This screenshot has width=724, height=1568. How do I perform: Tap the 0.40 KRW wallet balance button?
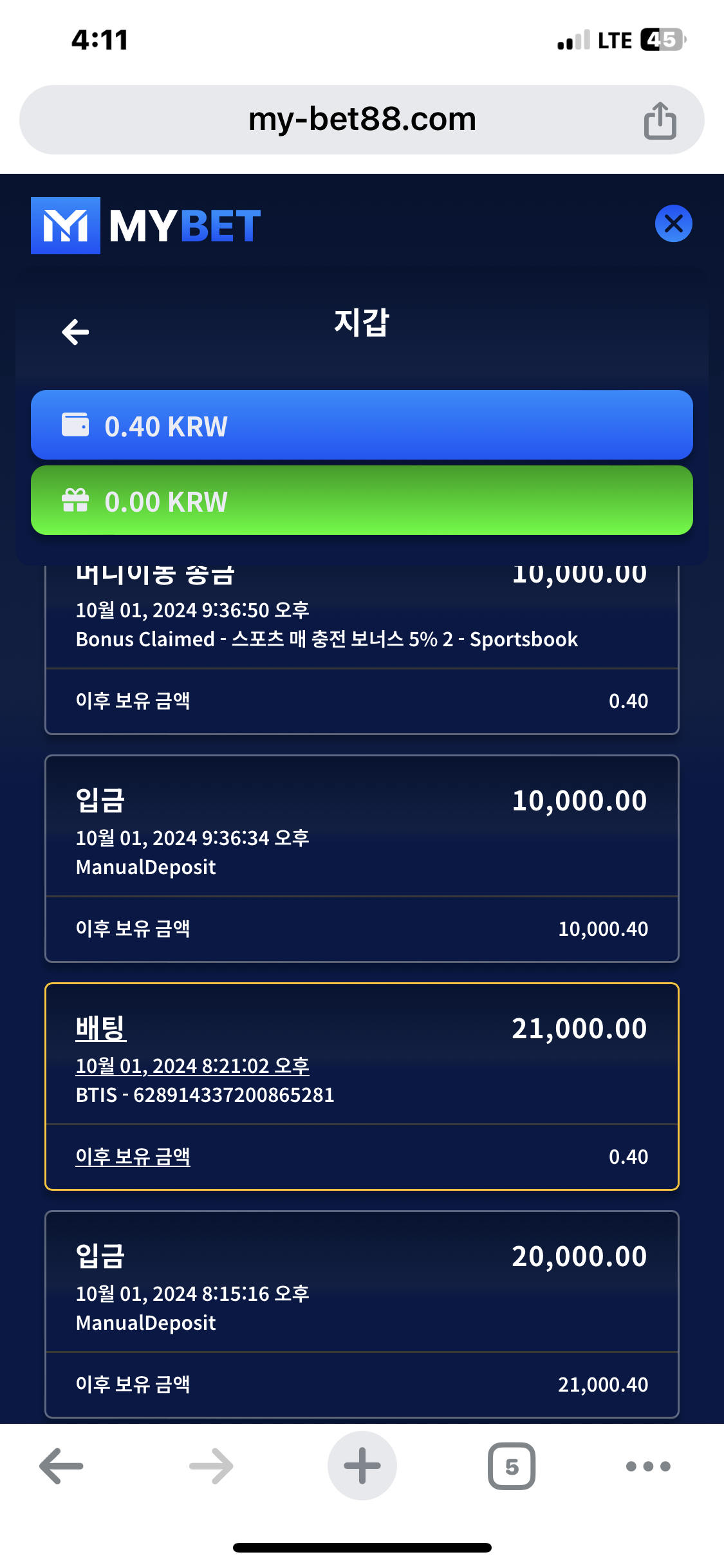(x=362, y=425)
